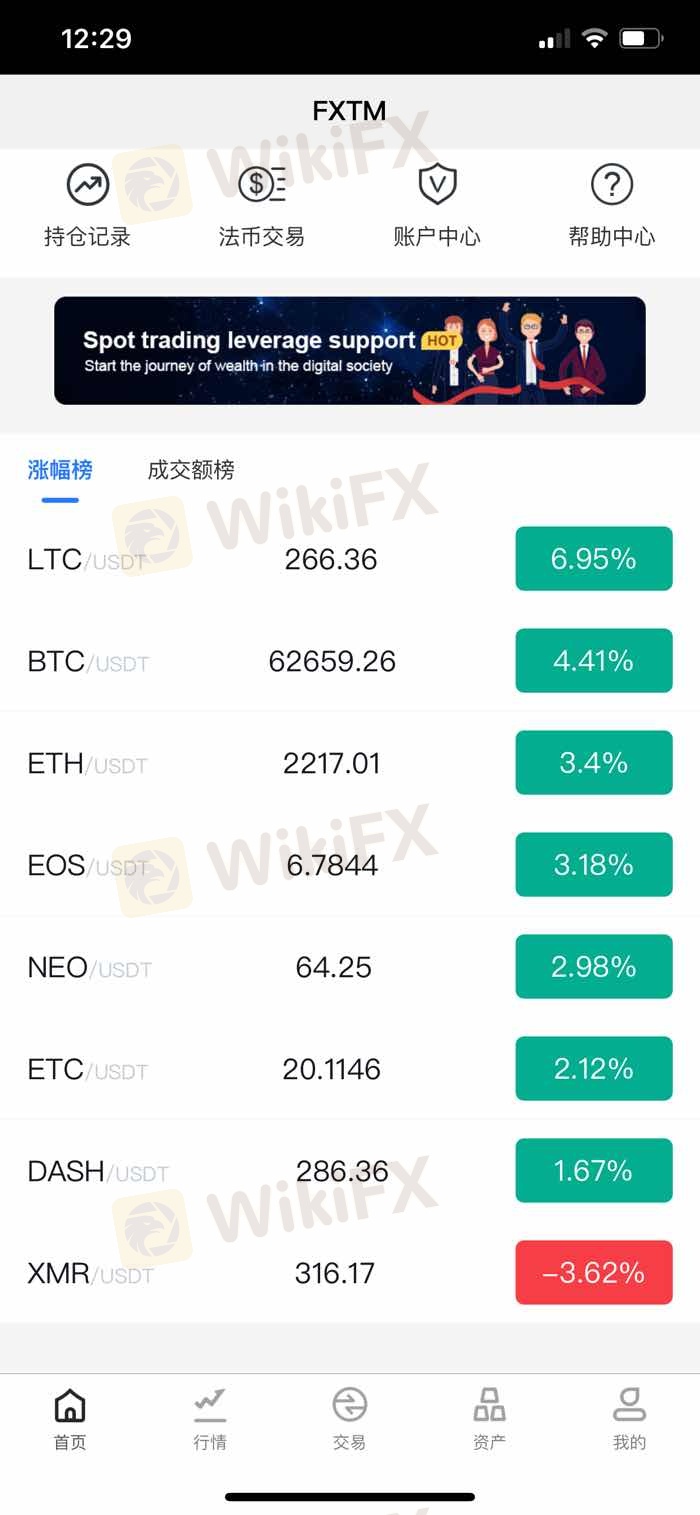Switch to the 行情 market tab

click(x=210, y=1419)
